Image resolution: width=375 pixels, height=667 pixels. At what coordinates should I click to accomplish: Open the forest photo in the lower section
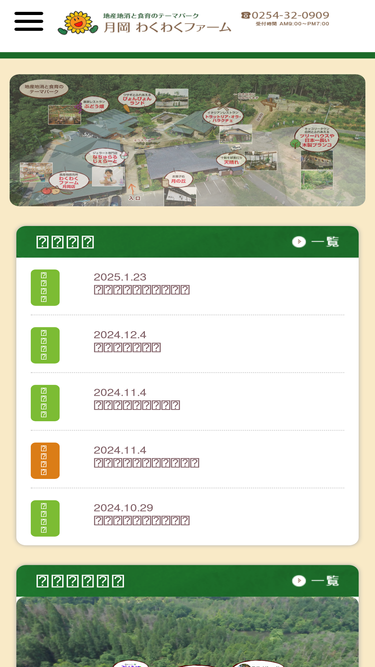coord(188,632)
